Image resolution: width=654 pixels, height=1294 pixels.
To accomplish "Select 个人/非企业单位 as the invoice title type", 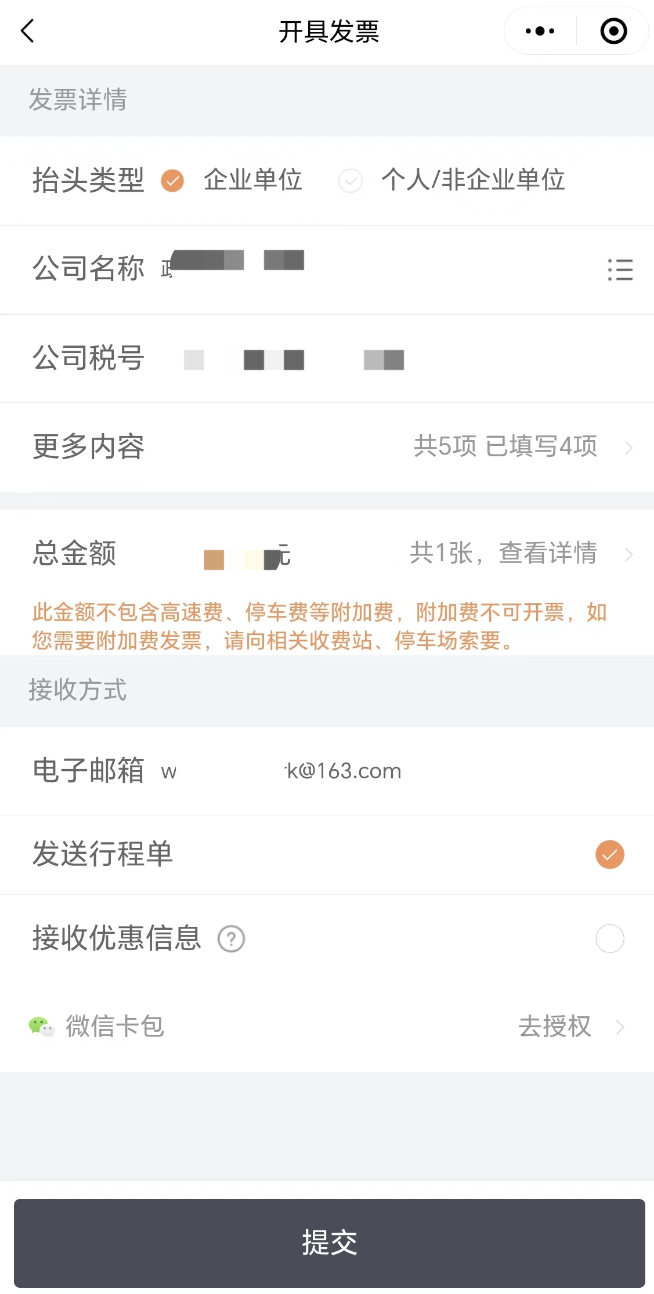I will [x=350, y=180].
